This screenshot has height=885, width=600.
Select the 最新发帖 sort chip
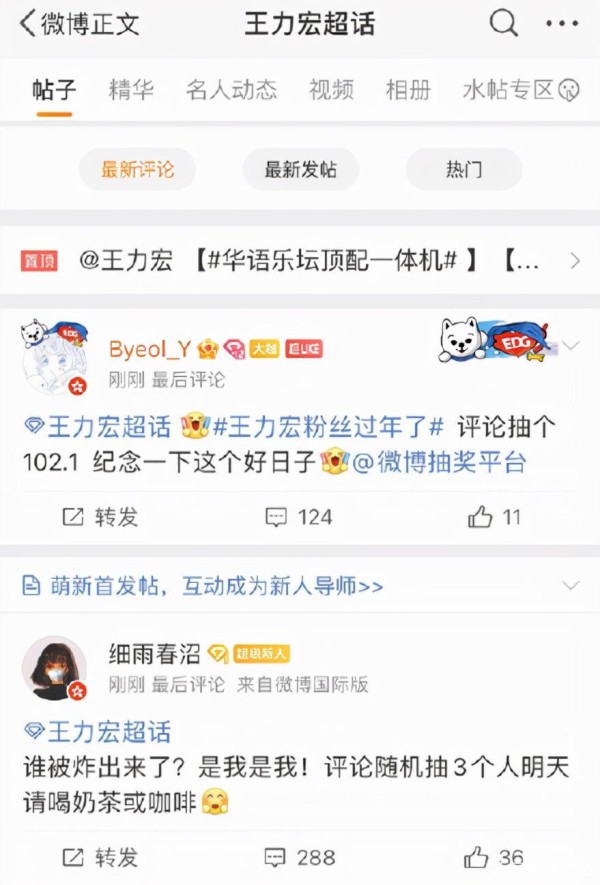click(x=300, y=170)
